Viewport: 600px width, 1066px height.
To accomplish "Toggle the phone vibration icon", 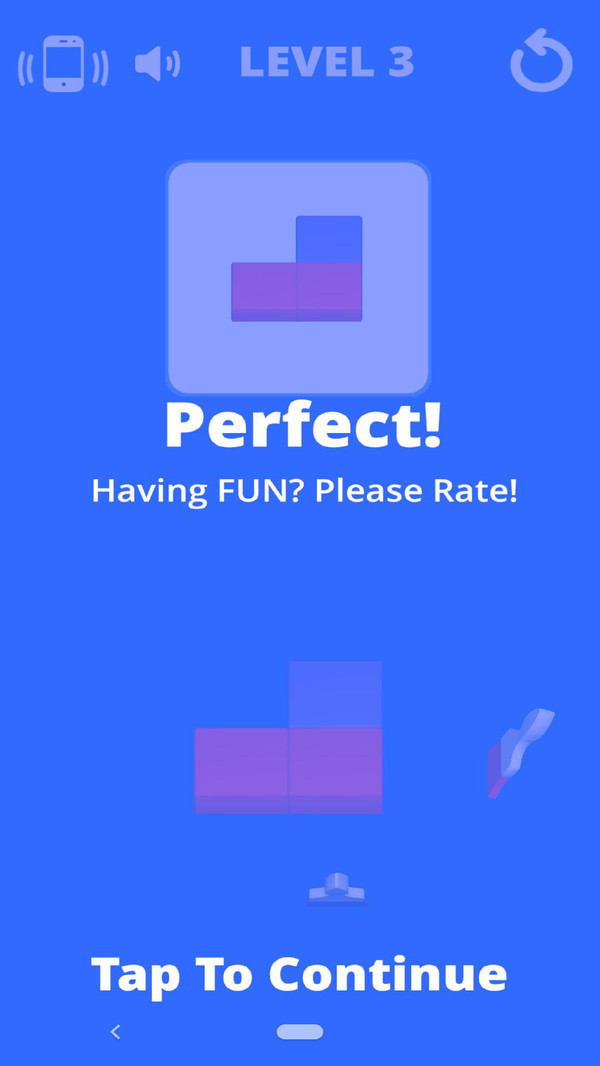I will click(62, 64).
